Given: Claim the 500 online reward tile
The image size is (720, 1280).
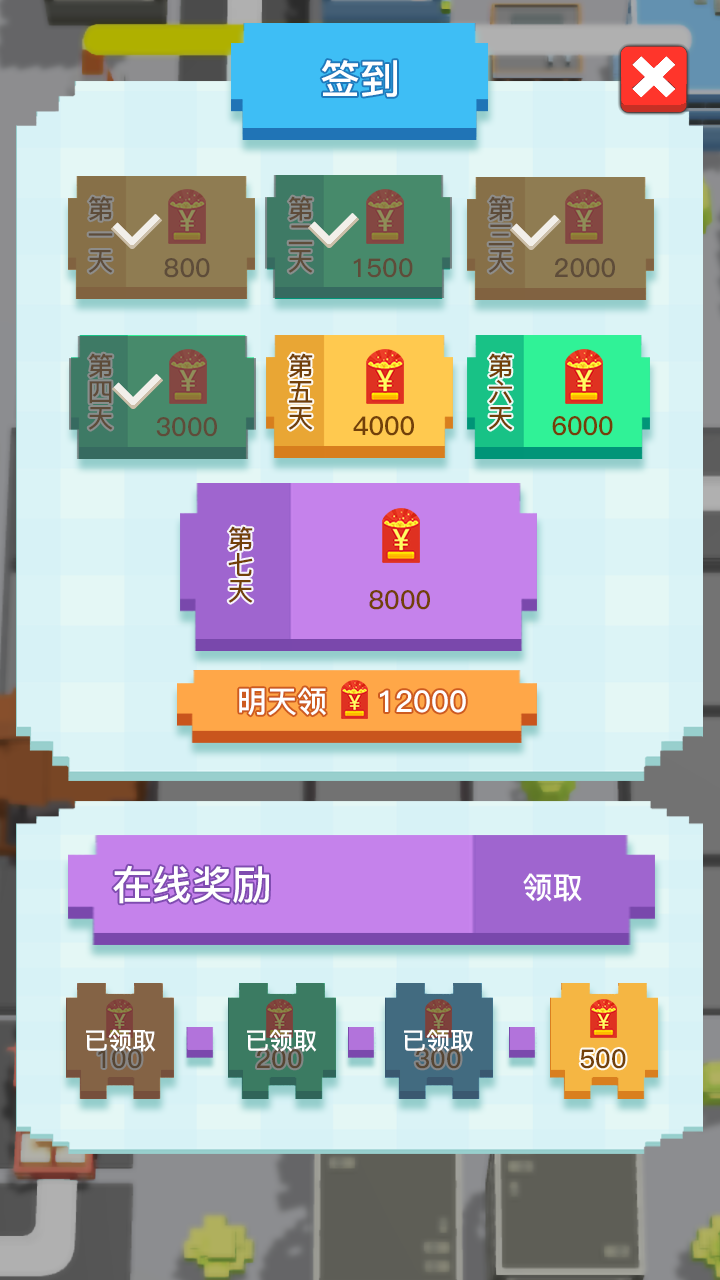Looking at the screenshot, I should pos(603,1040).
